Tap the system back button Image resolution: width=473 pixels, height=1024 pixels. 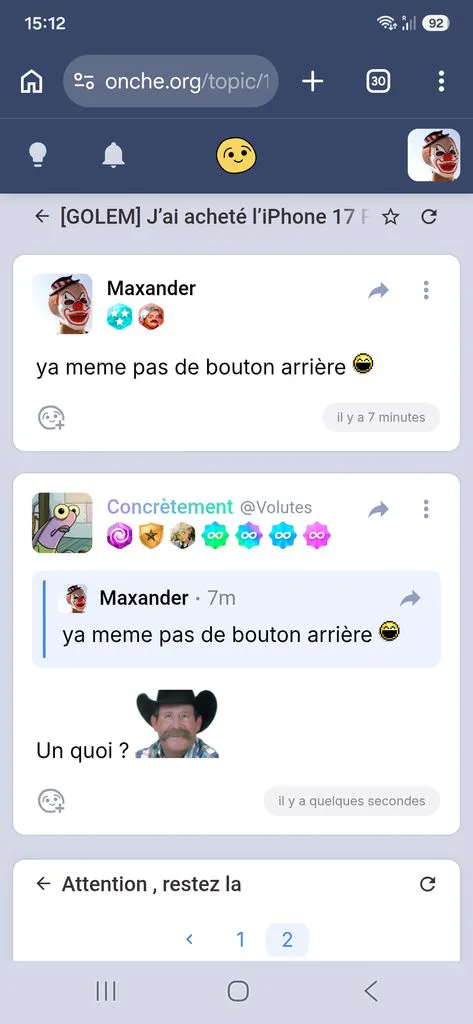370,991
